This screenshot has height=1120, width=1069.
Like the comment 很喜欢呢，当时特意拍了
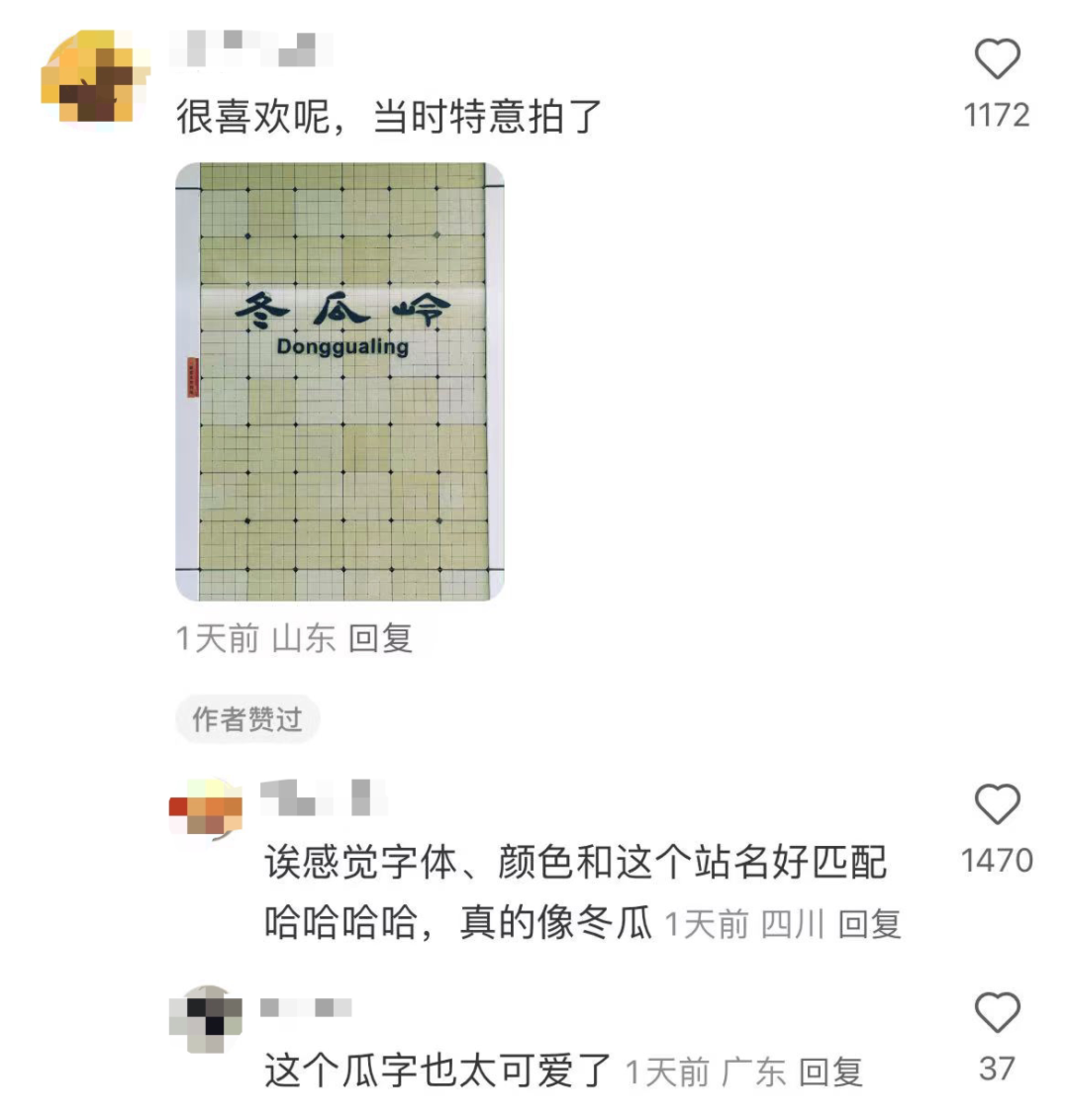coord(997,60)
